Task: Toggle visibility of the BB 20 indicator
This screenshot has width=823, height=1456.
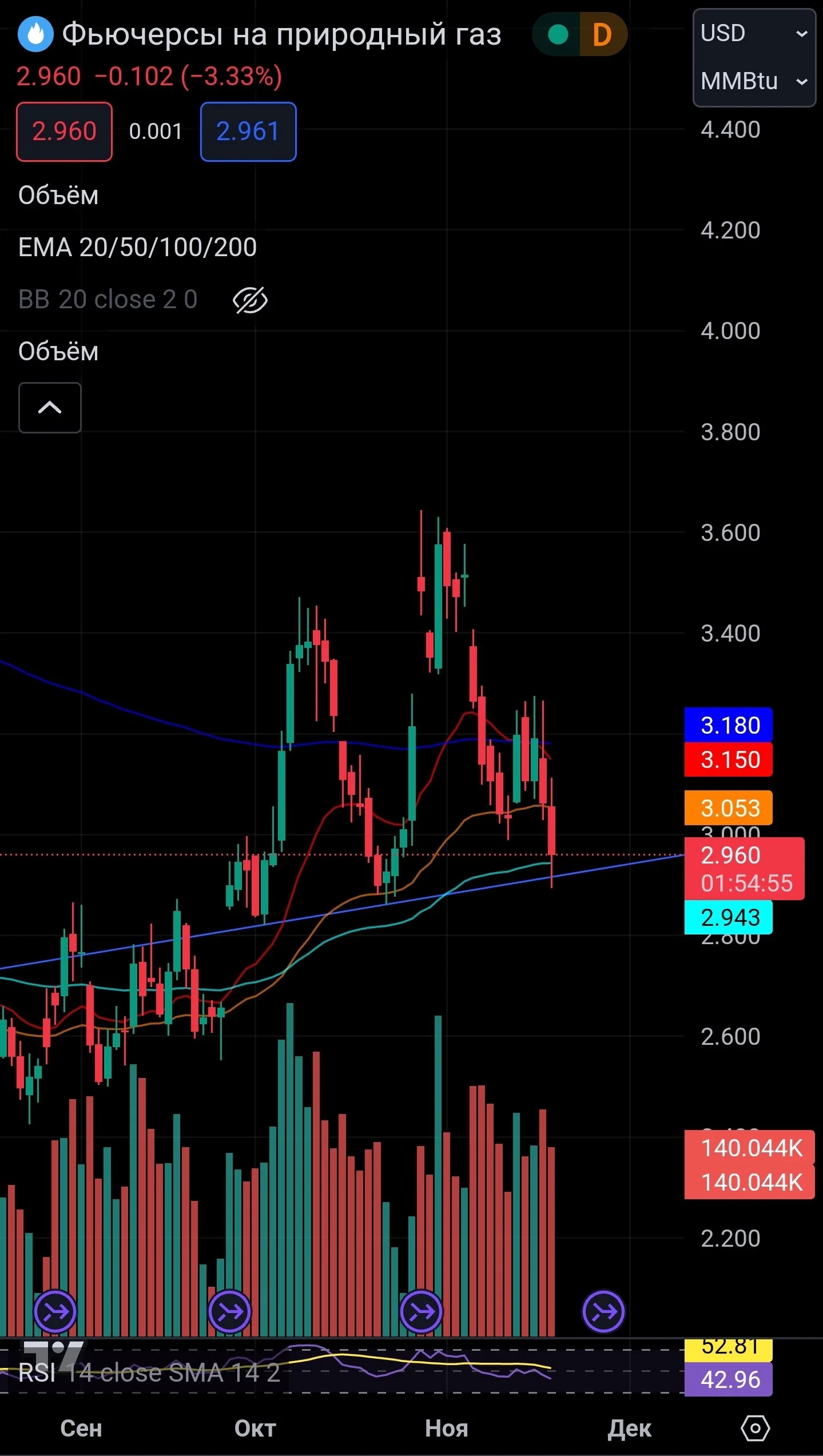Action: point(250,300)
